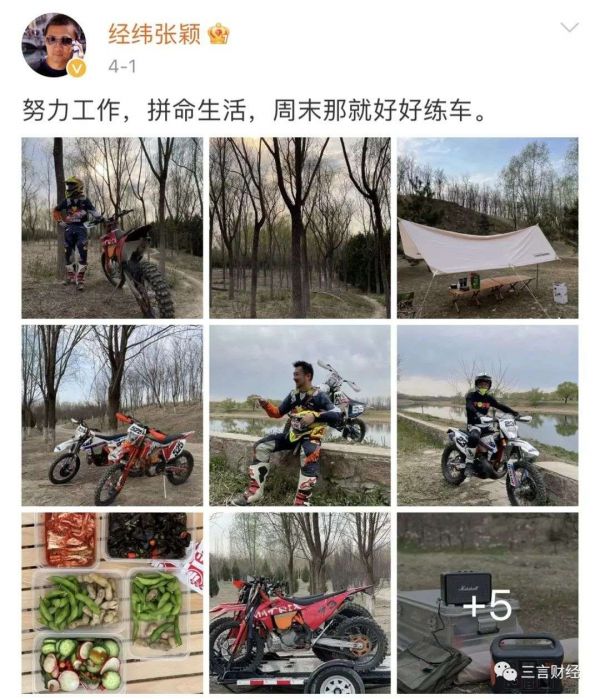View photo of two parked dirt bikes
Image resolution: width=600 pixels, height=699 pixels.
click(x=112, y=415)
